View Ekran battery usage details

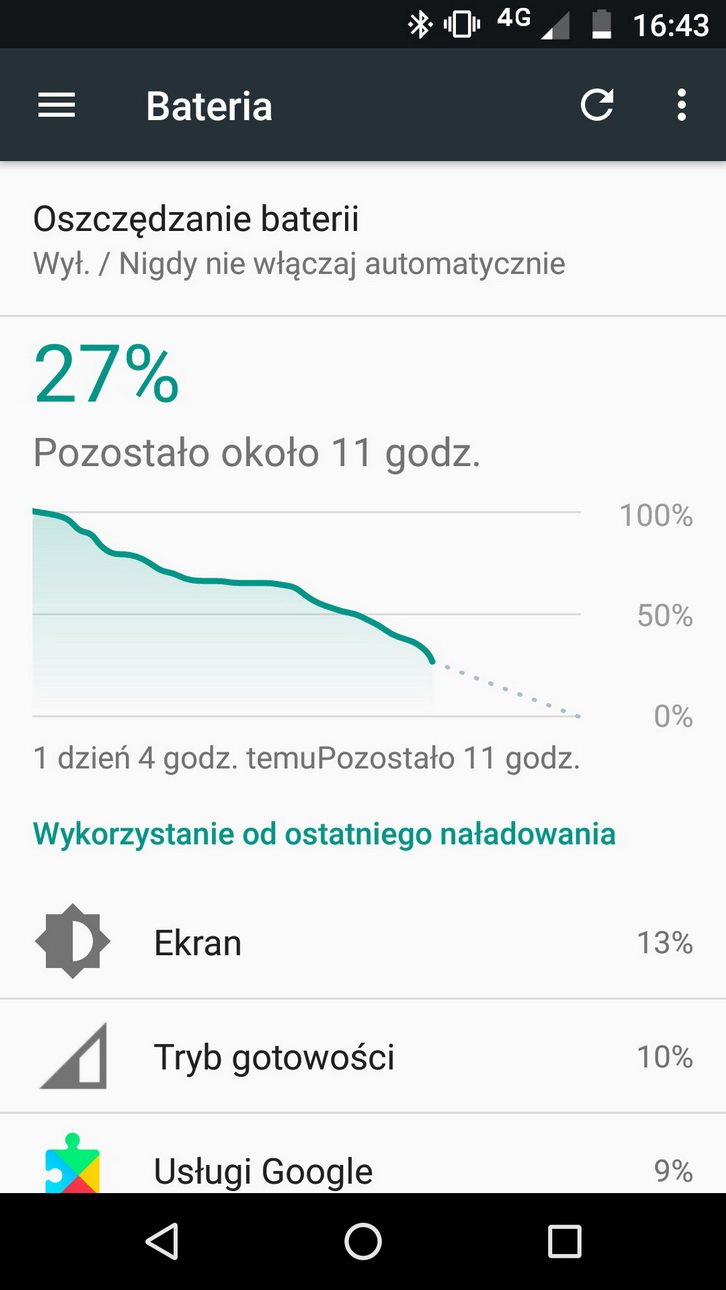point(363,942)
